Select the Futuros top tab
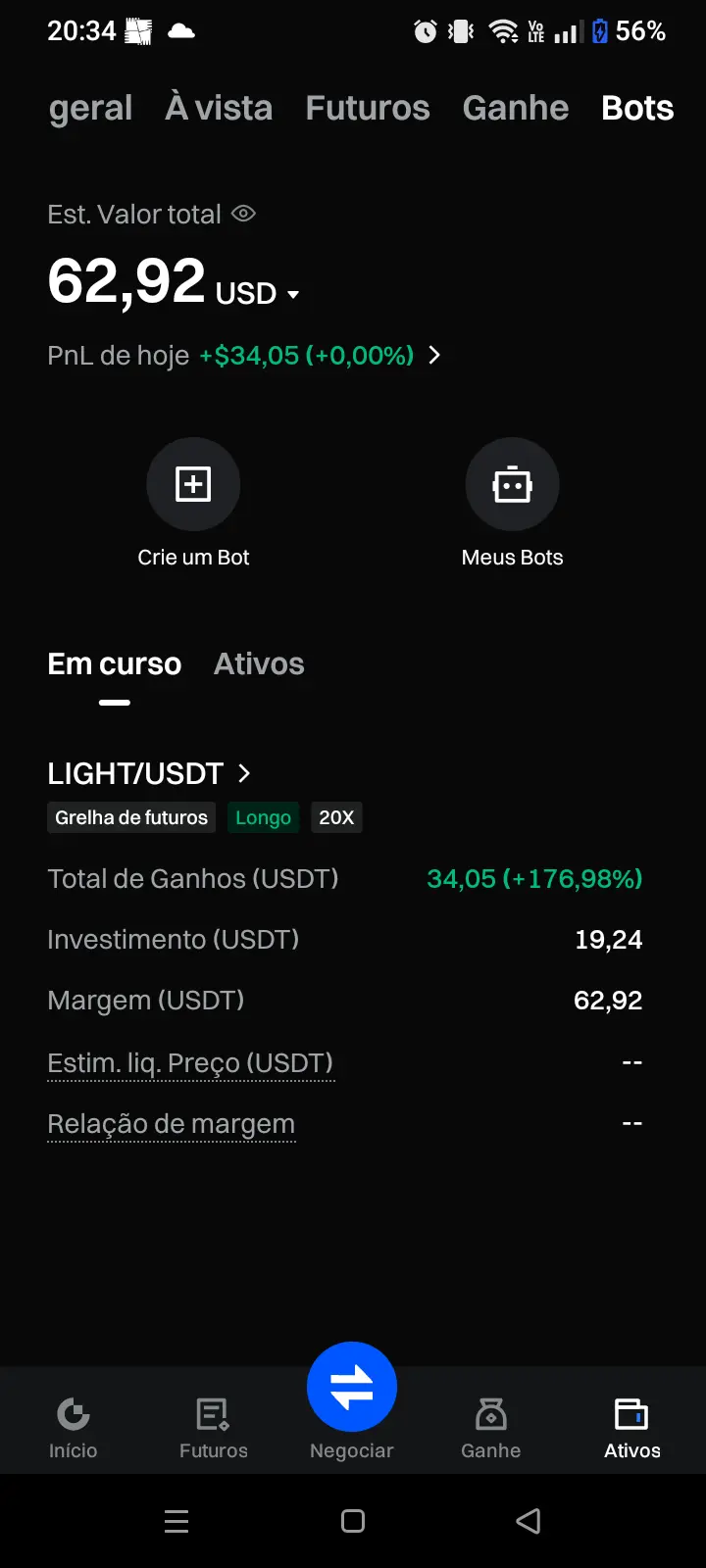706x1568 pixels. 368,108
